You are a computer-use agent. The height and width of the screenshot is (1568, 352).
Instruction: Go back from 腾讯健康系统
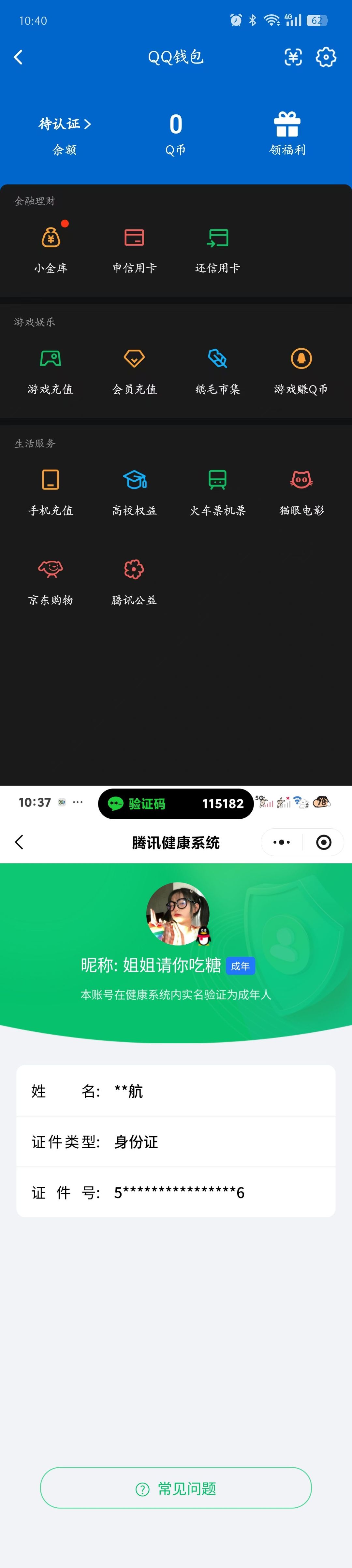coord(19,842)
